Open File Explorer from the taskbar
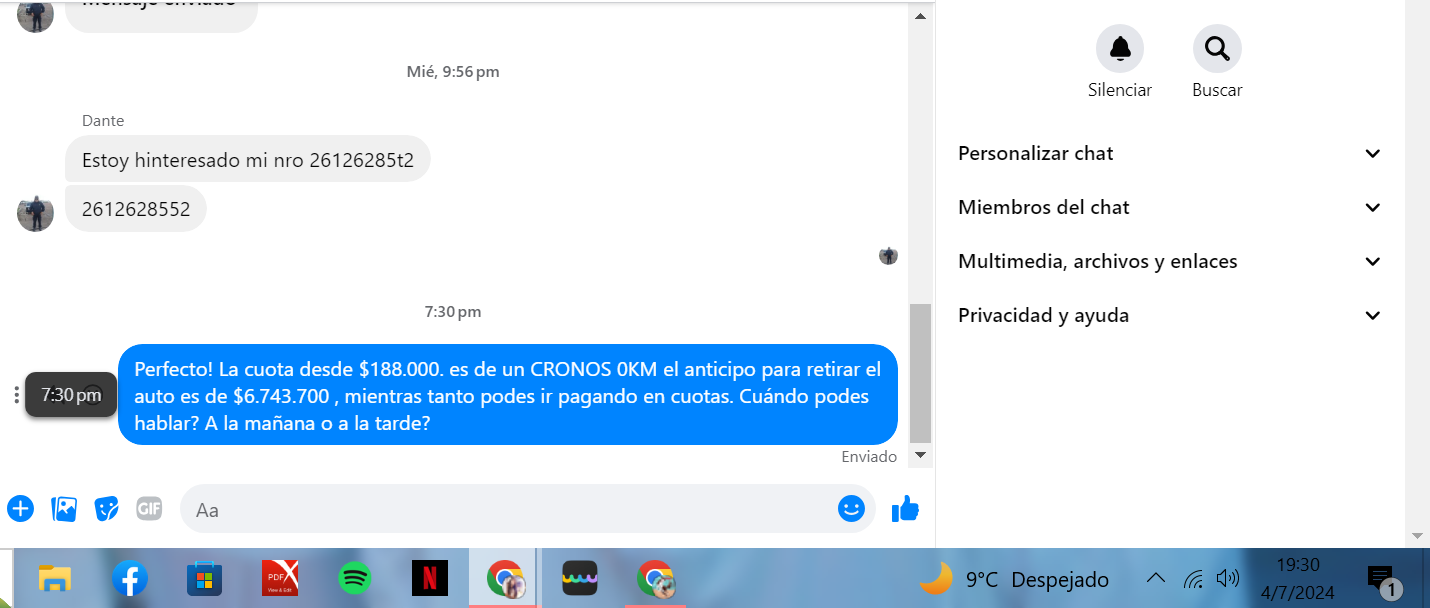 tap(55, 578)
